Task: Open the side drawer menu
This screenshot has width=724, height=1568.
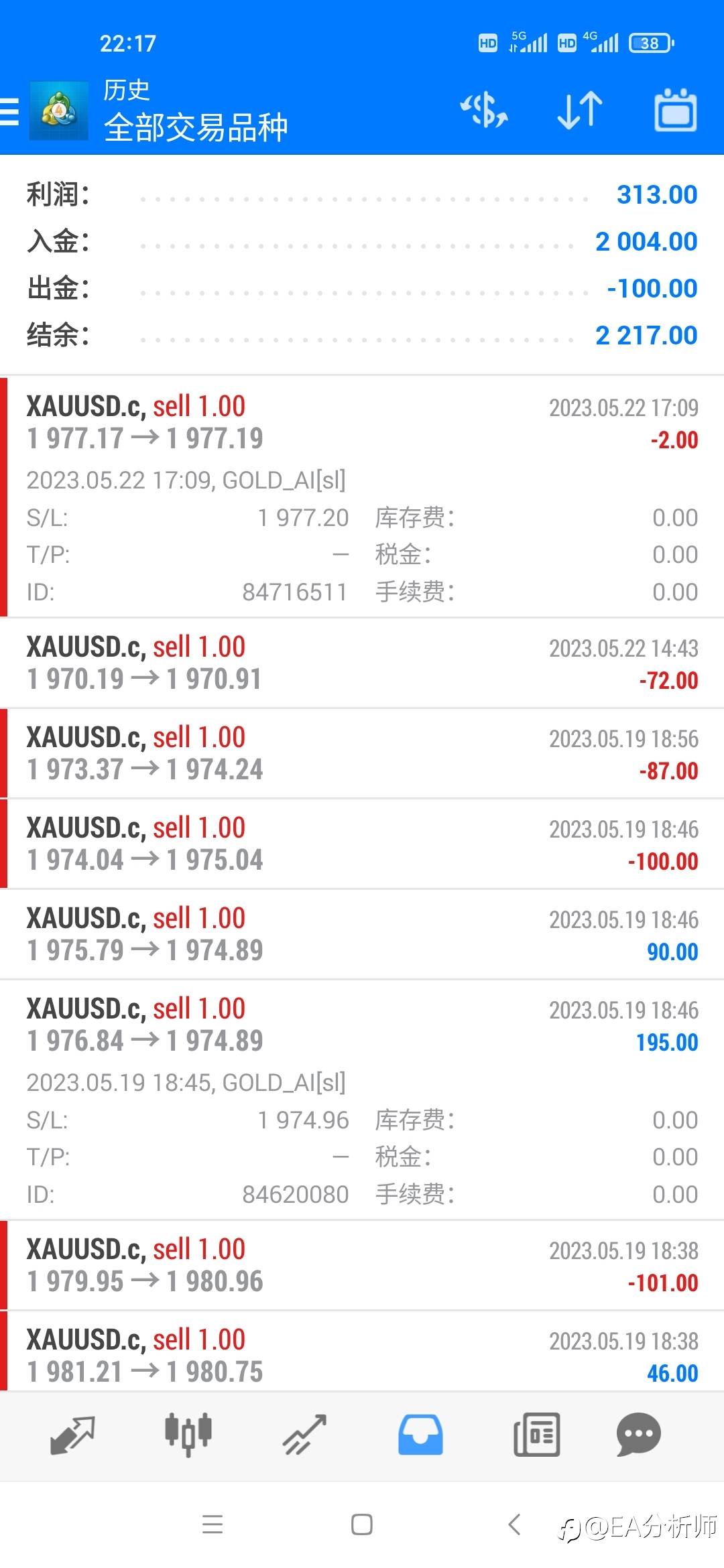Action: tap(11, 111)
